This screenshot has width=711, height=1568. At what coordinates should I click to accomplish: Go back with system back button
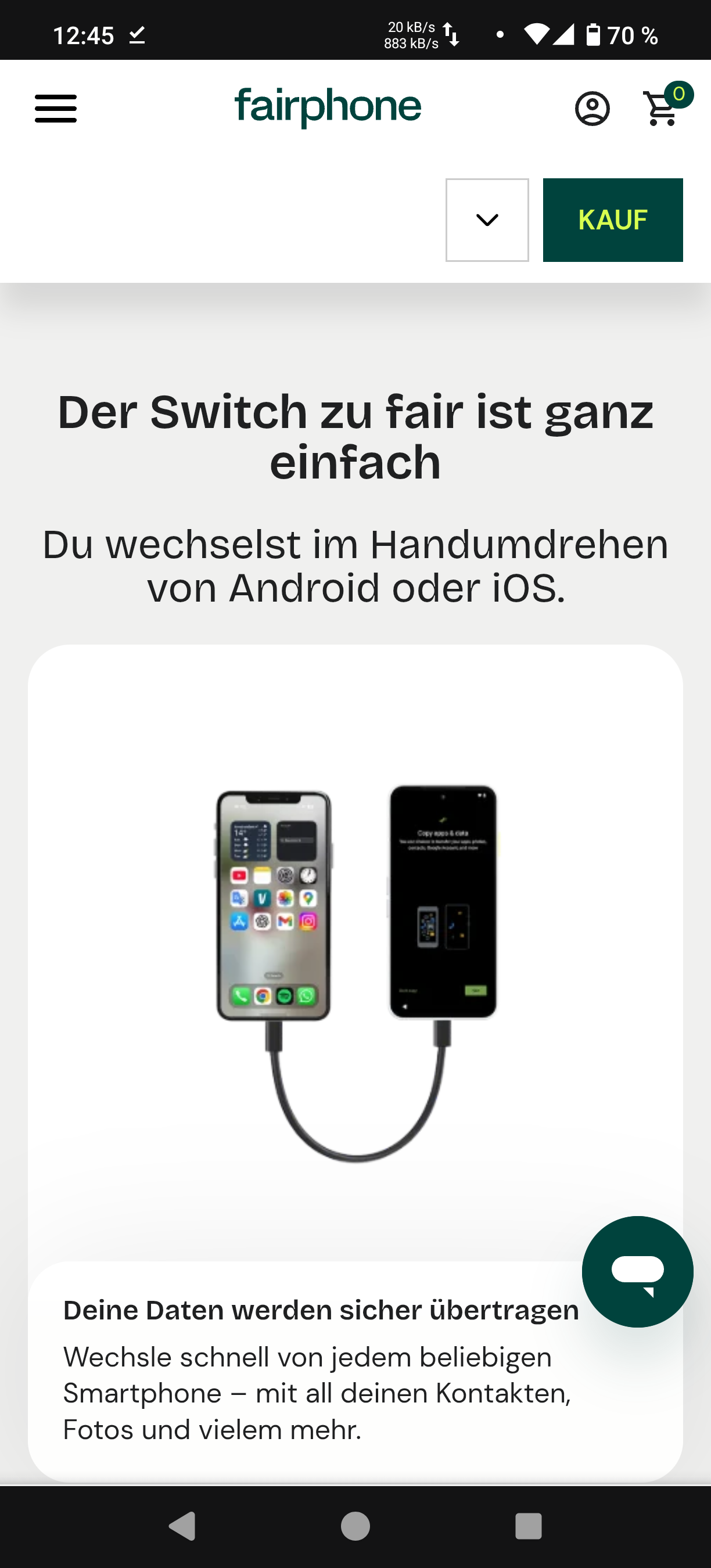[x=182, y=1526]
